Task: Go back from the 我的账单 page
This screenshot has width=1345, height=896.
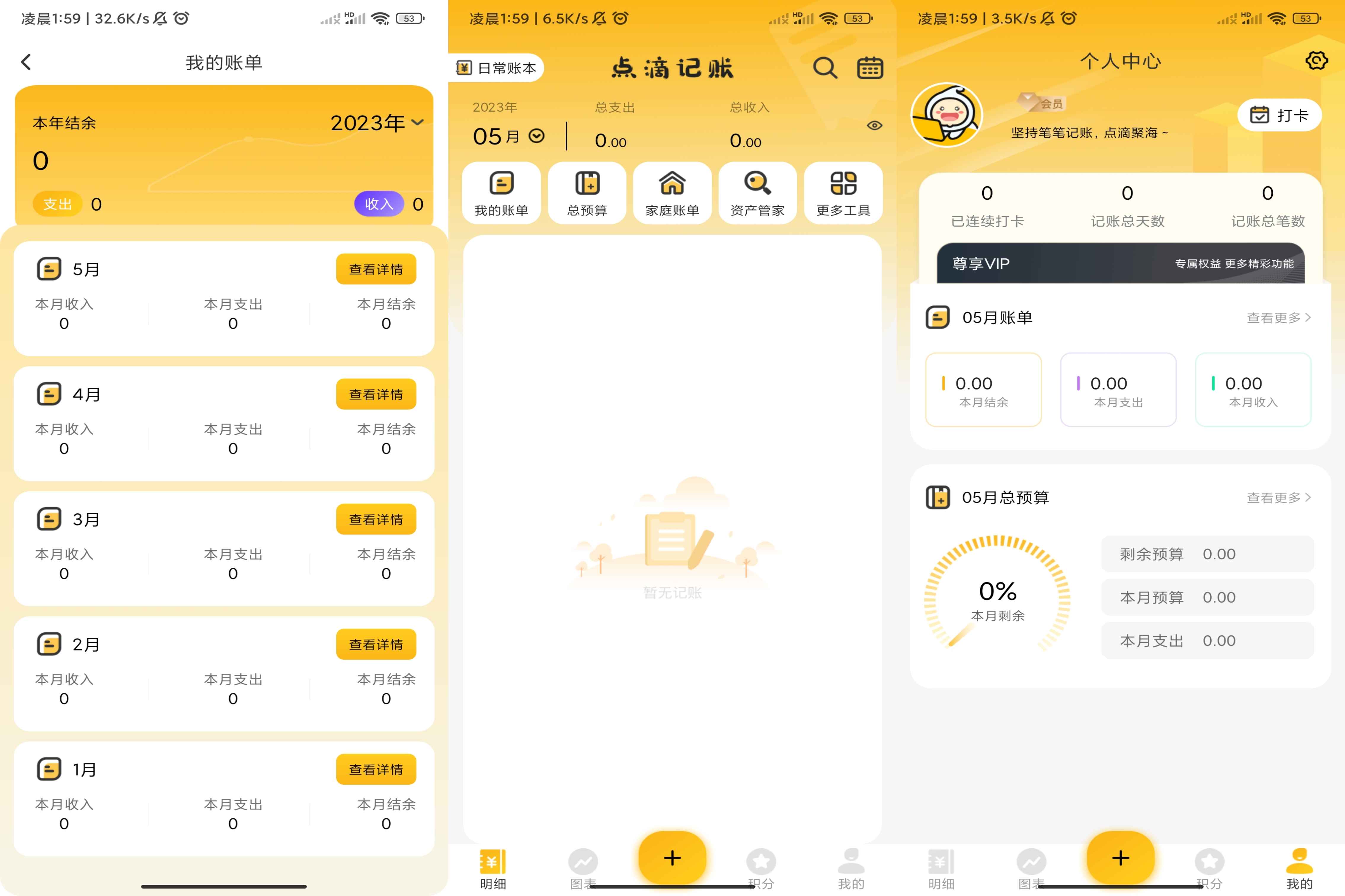Action: click(x=26, y=62)
